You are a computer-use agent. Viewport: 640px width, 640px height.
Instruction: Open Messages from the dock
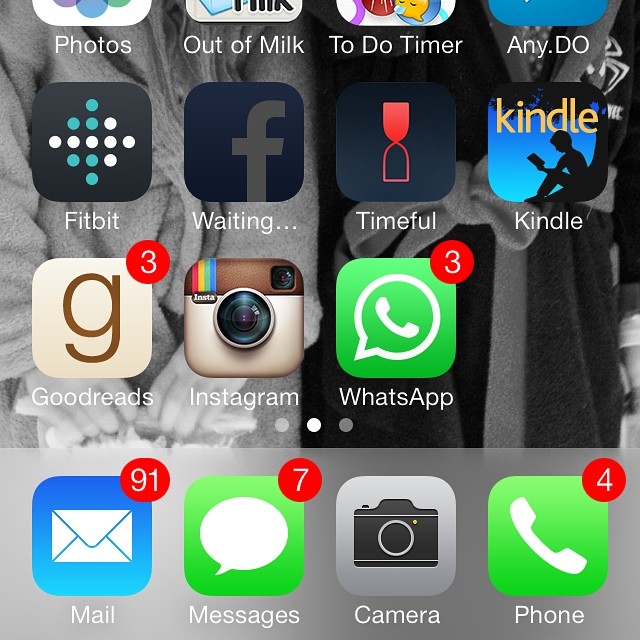244,536
